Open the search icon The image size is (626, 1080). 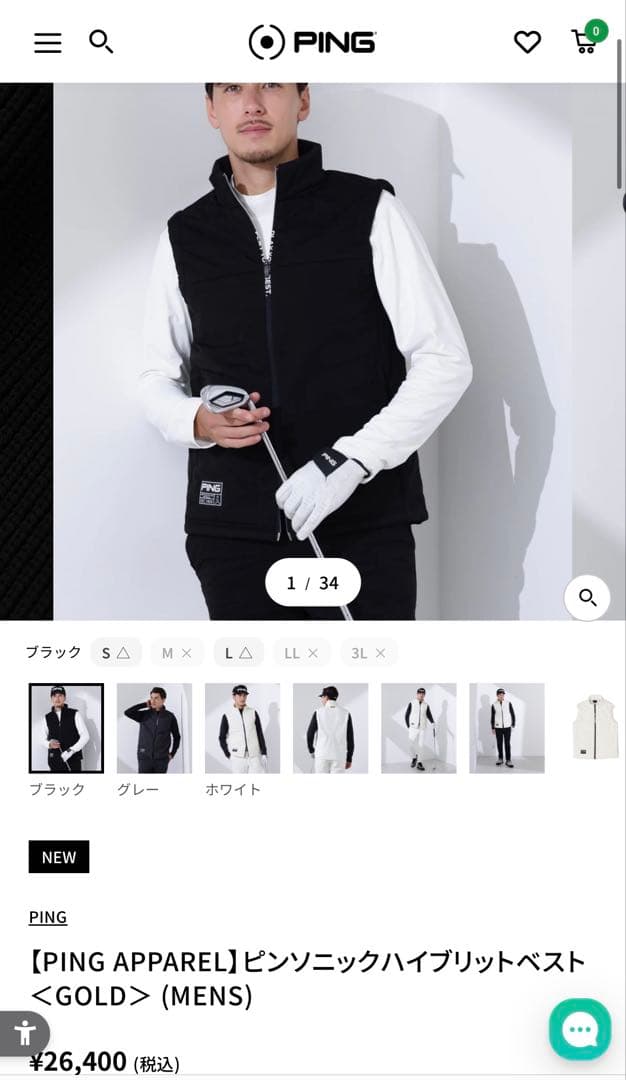pos(101,41)
